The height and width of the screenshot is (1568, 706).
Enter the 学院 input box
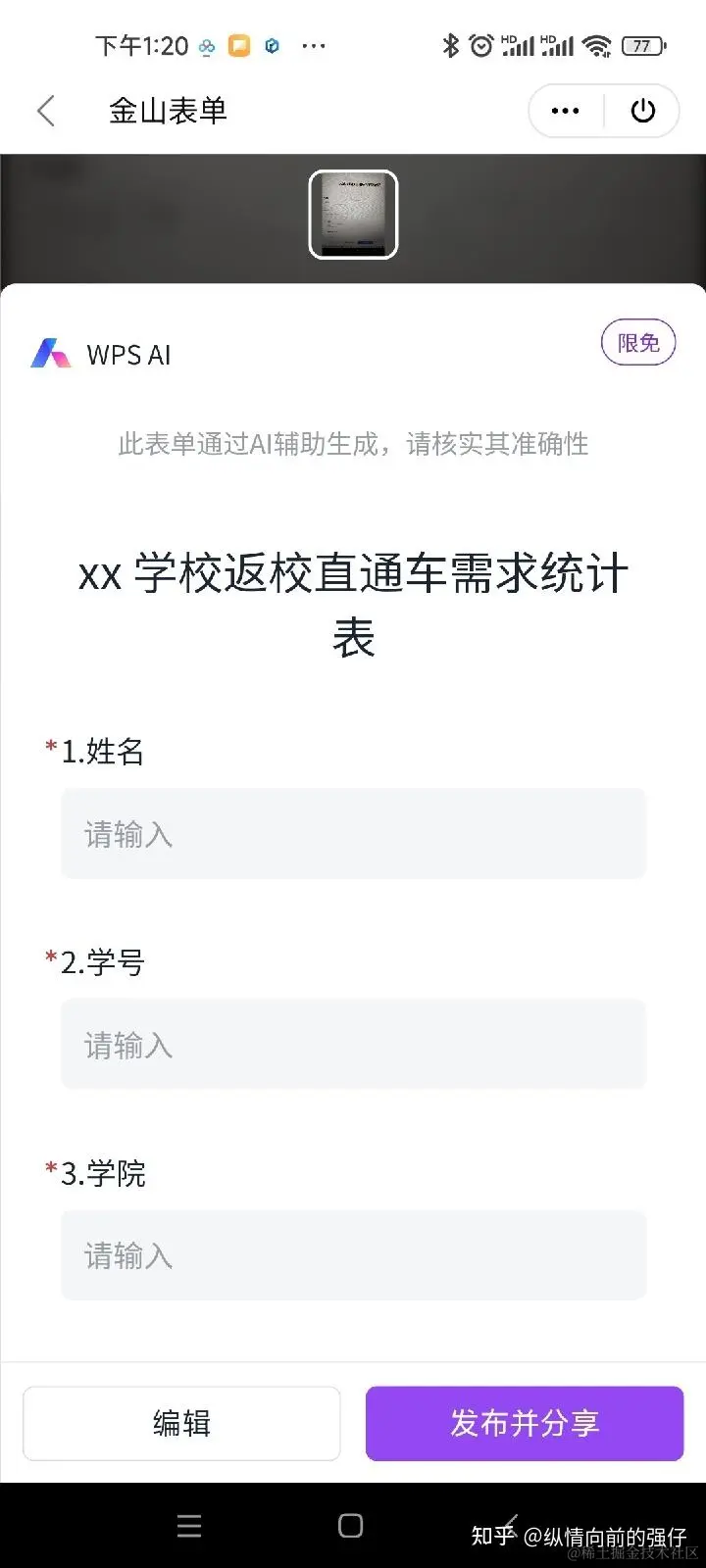coord(353,1255)
